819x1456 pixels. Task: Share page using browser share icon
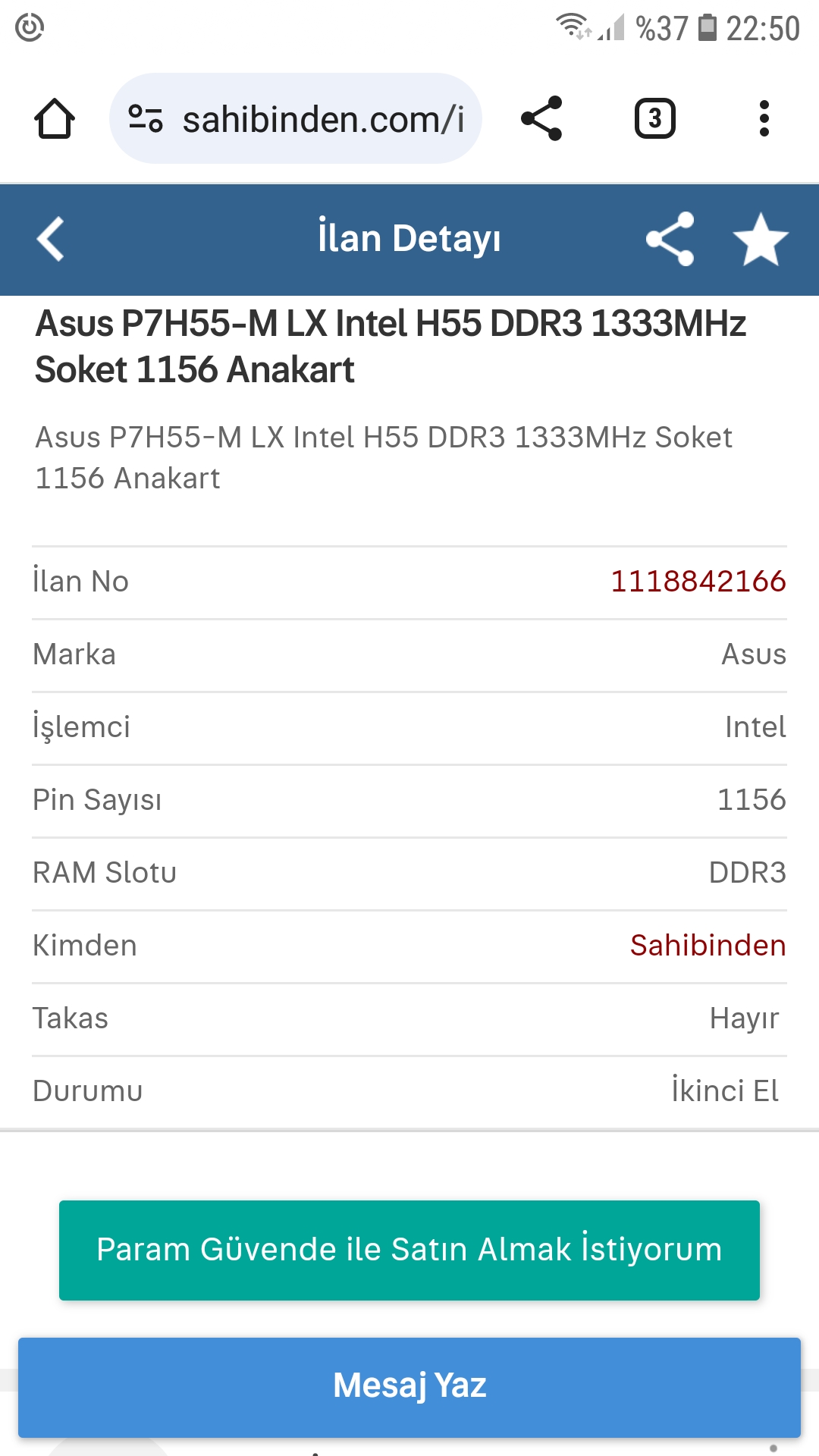pyautogui.click(x=541, y=119)
